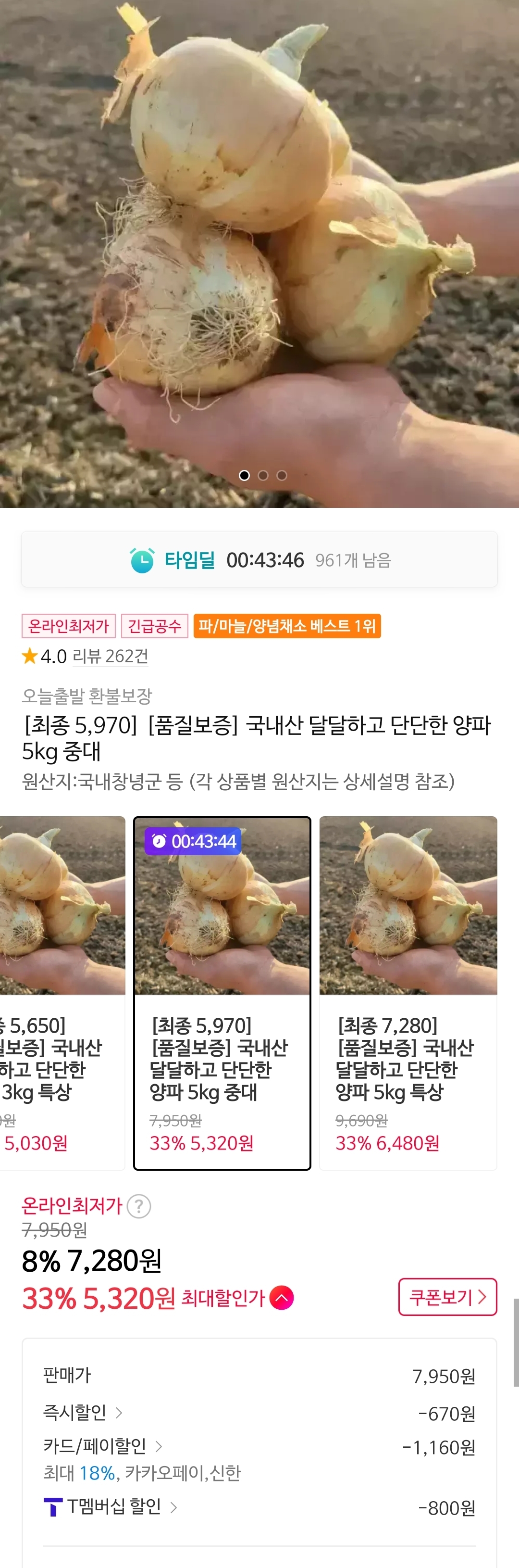Open the 쿠폰보기 coupon button
Image resolution: width=519 pixels, height=1568 pixels.
(x=447, y=1297)
